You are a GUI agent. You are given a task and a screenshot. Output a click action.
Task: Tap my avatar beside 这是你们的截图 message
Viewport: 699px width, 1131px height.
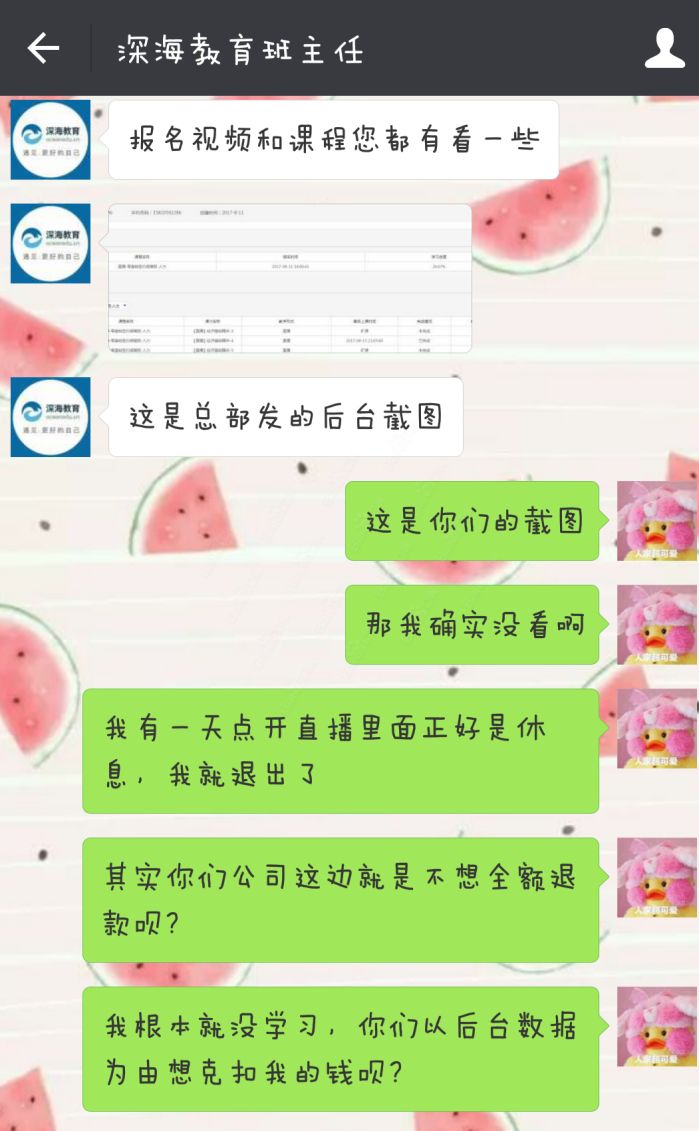[655, 520]
